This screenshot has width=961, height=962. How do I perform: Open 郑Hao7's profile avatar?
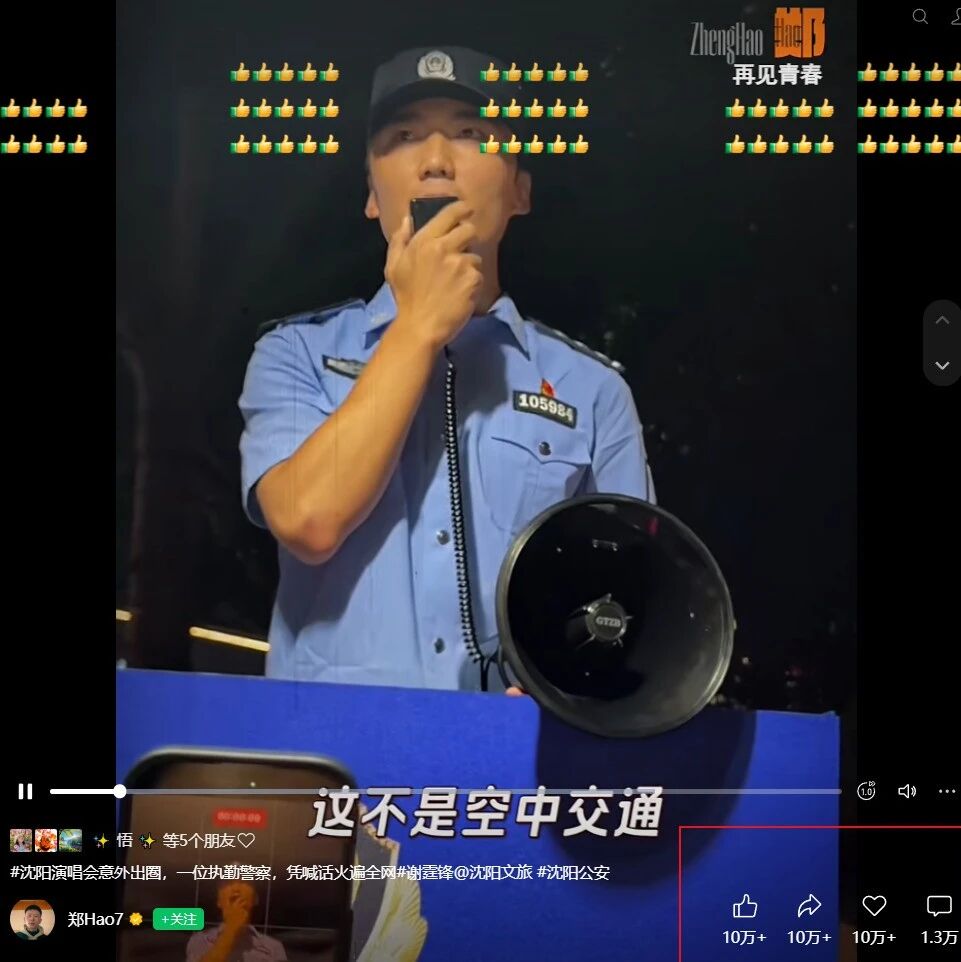click(32, 919)
